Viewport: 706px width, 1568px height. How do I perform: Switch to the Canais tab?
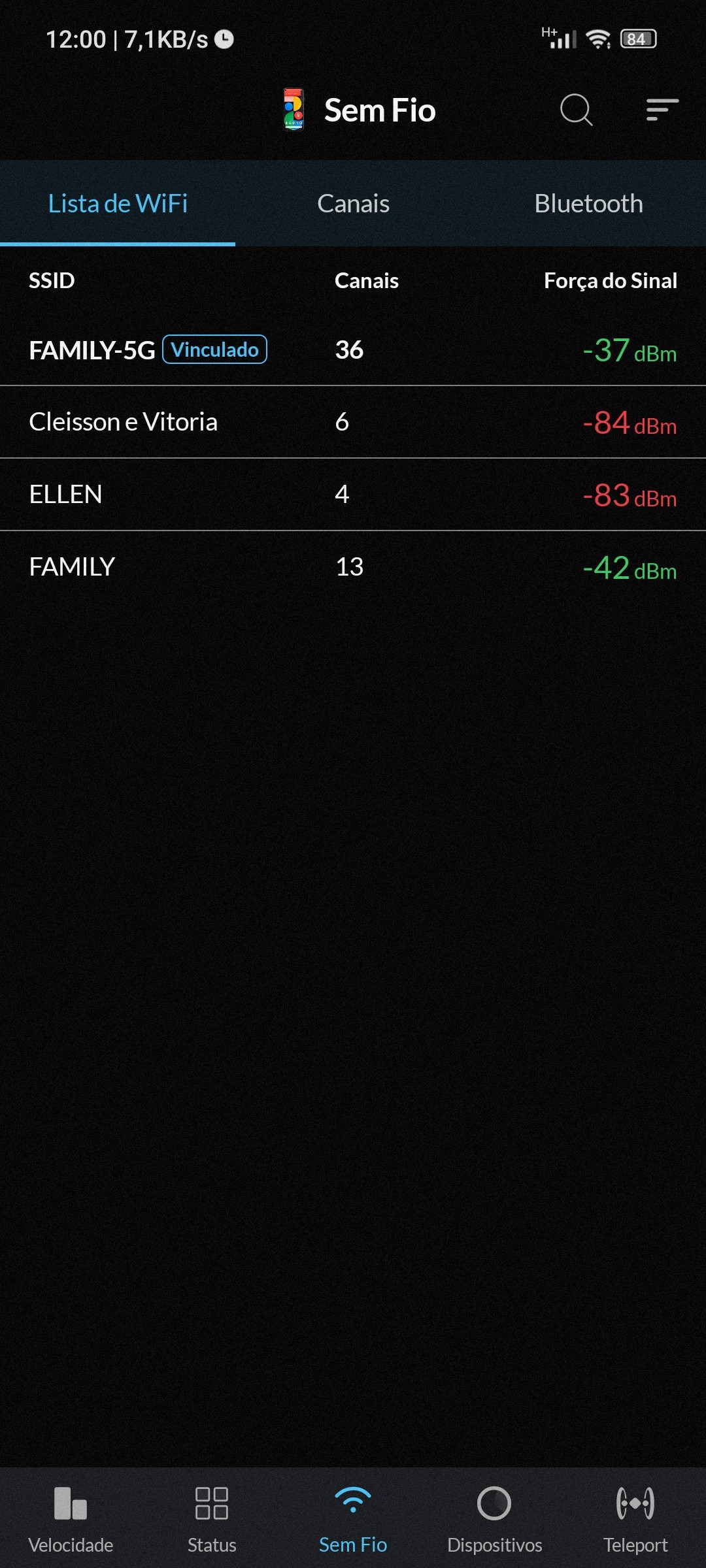tap(353, 204)
